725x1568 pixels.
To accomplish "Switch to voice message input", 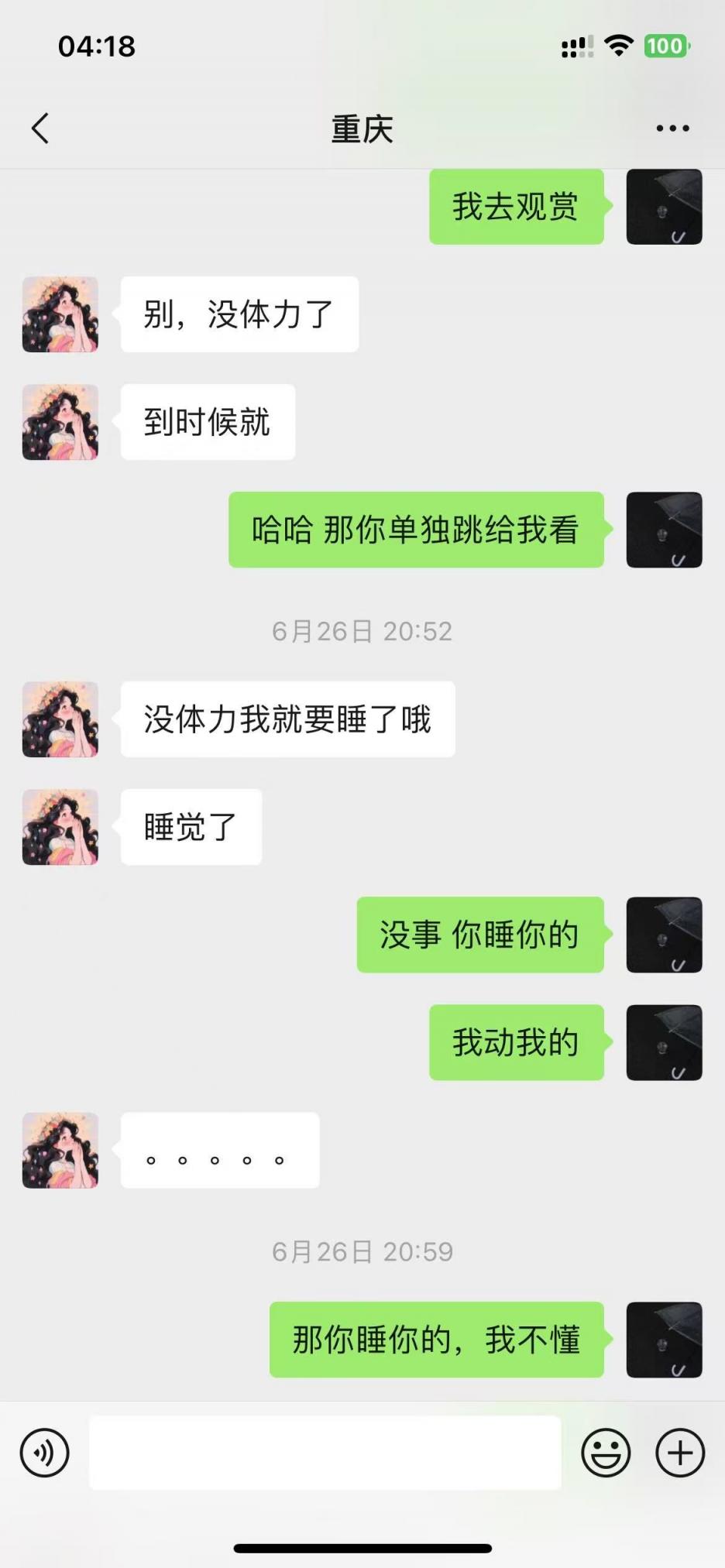I will [x=44, y=1453].
